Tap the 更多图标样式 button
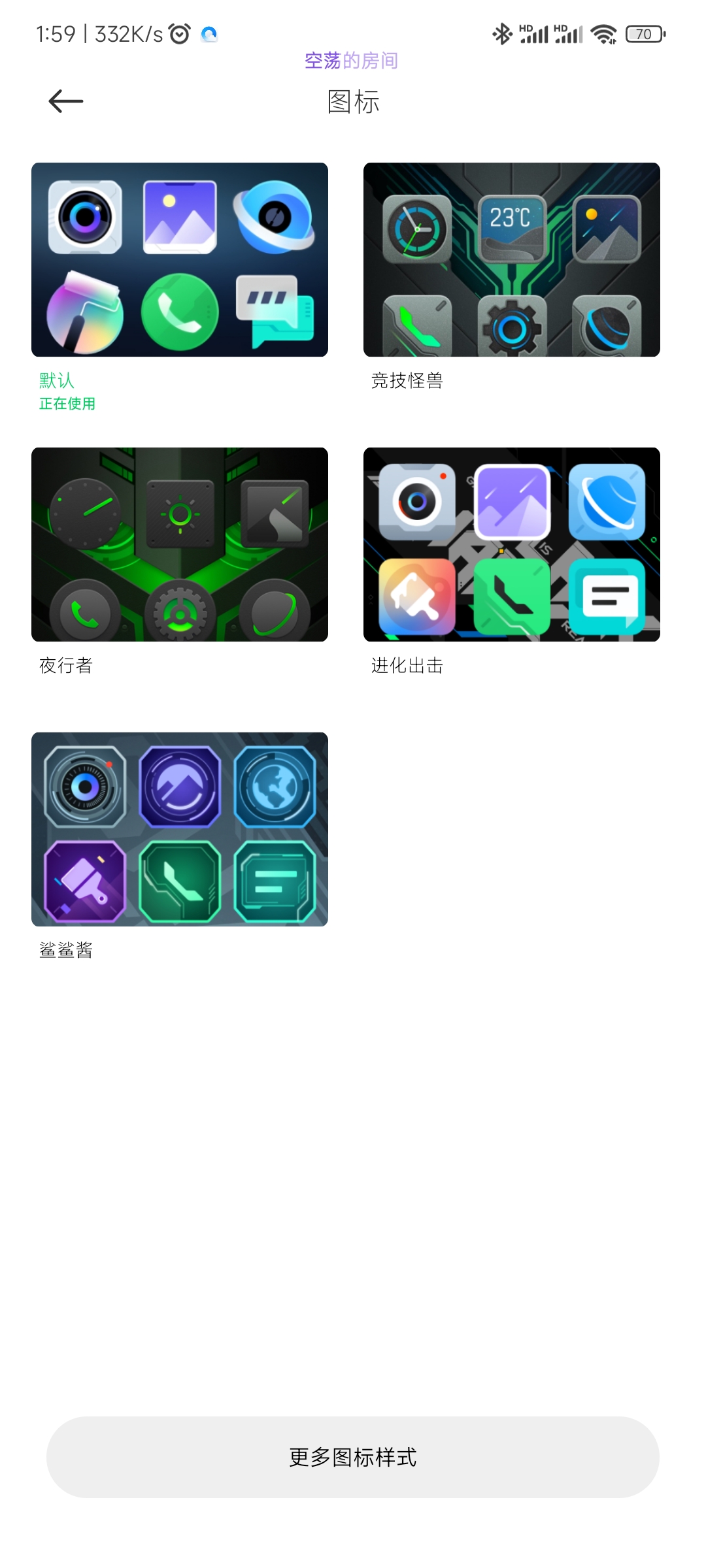This screenshot has height=1568, width=706. pos(353,1457)
